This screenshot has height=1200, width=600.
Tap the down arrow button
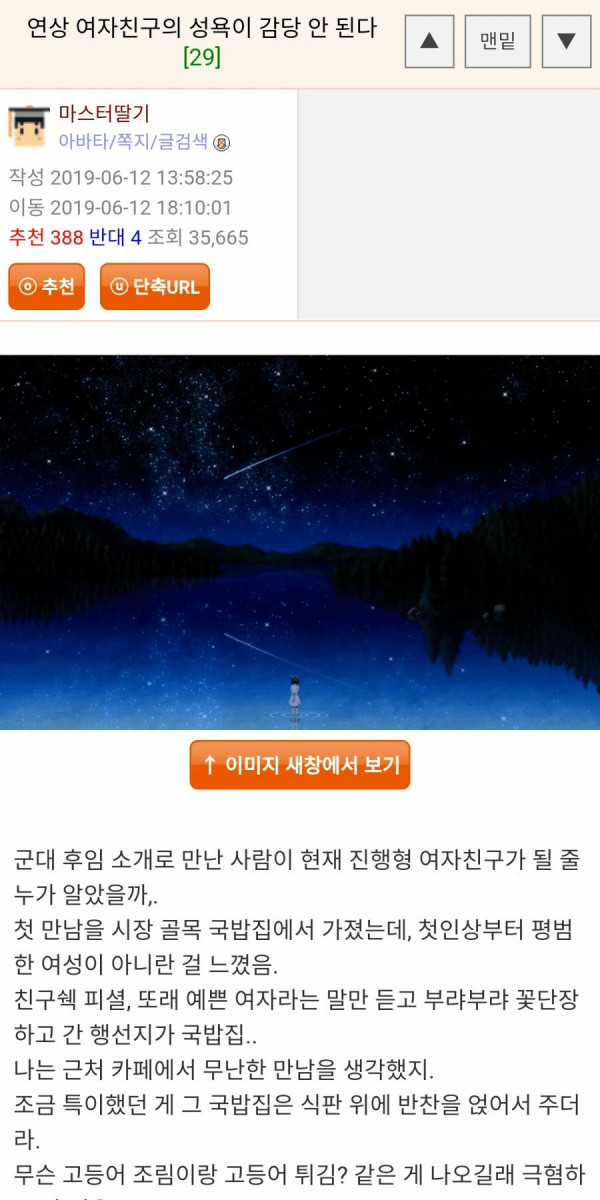coord(566,41)
